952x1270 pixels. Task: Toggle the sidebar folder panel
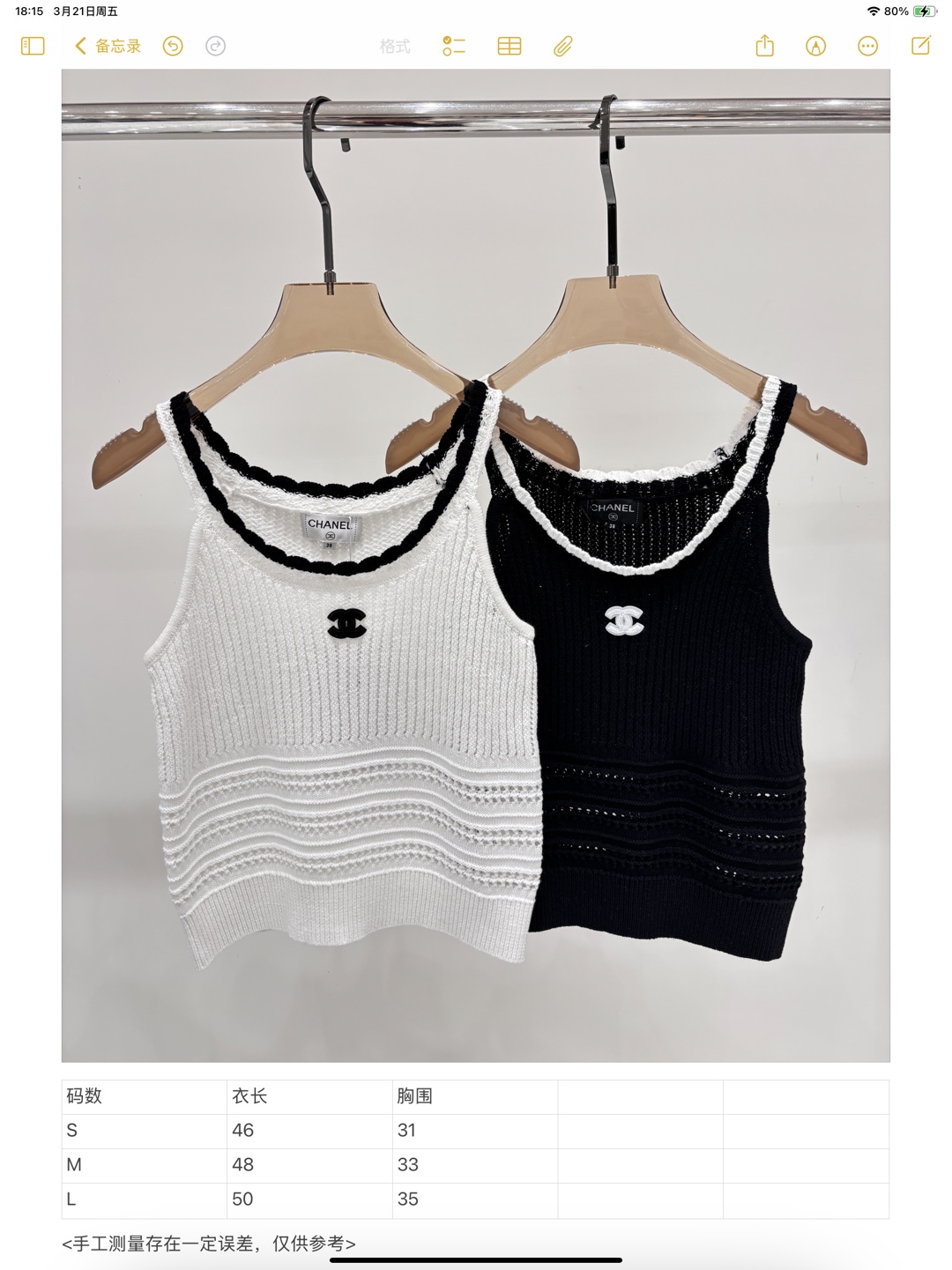tap(33, 46)
